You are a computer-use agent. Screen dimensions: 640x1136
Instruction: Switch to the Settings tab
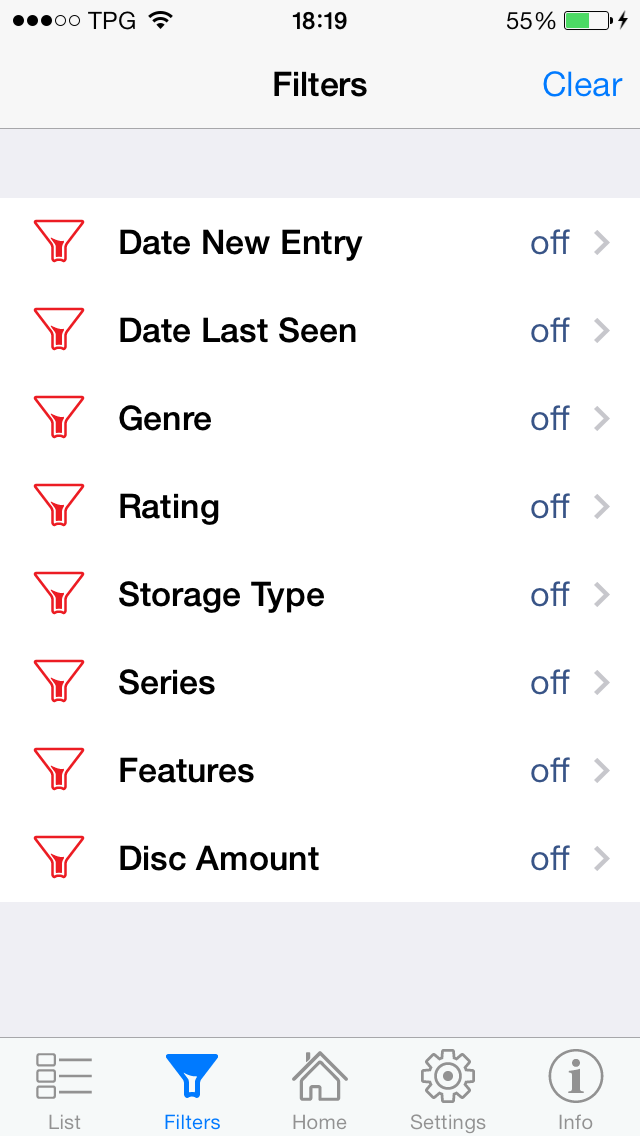point(448,1090)
